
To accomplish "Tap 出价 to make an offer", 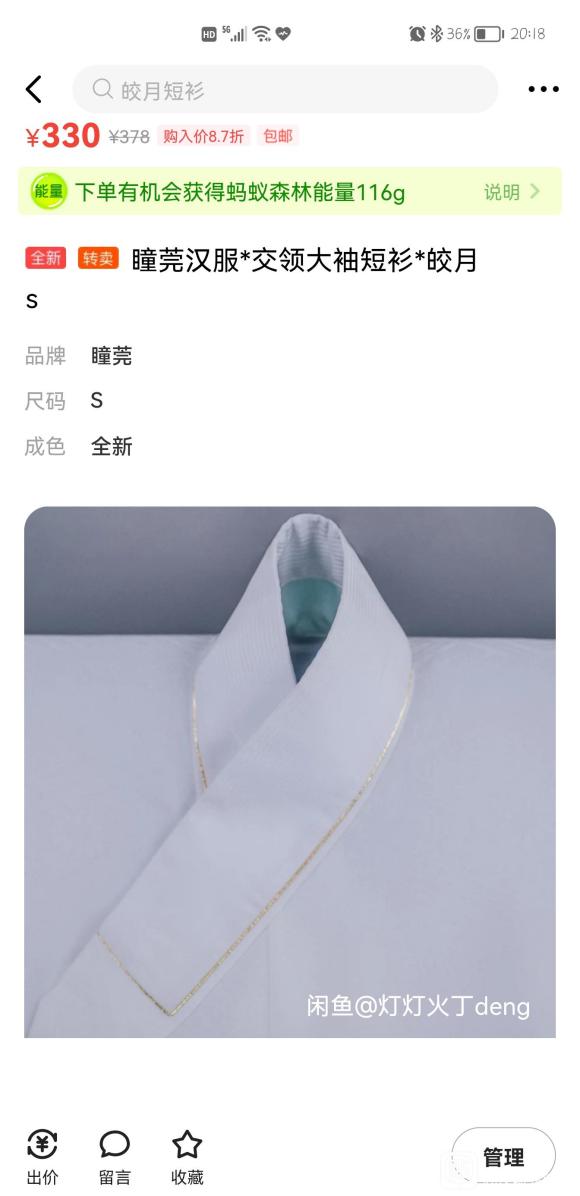I will (x=43, y=1157).
